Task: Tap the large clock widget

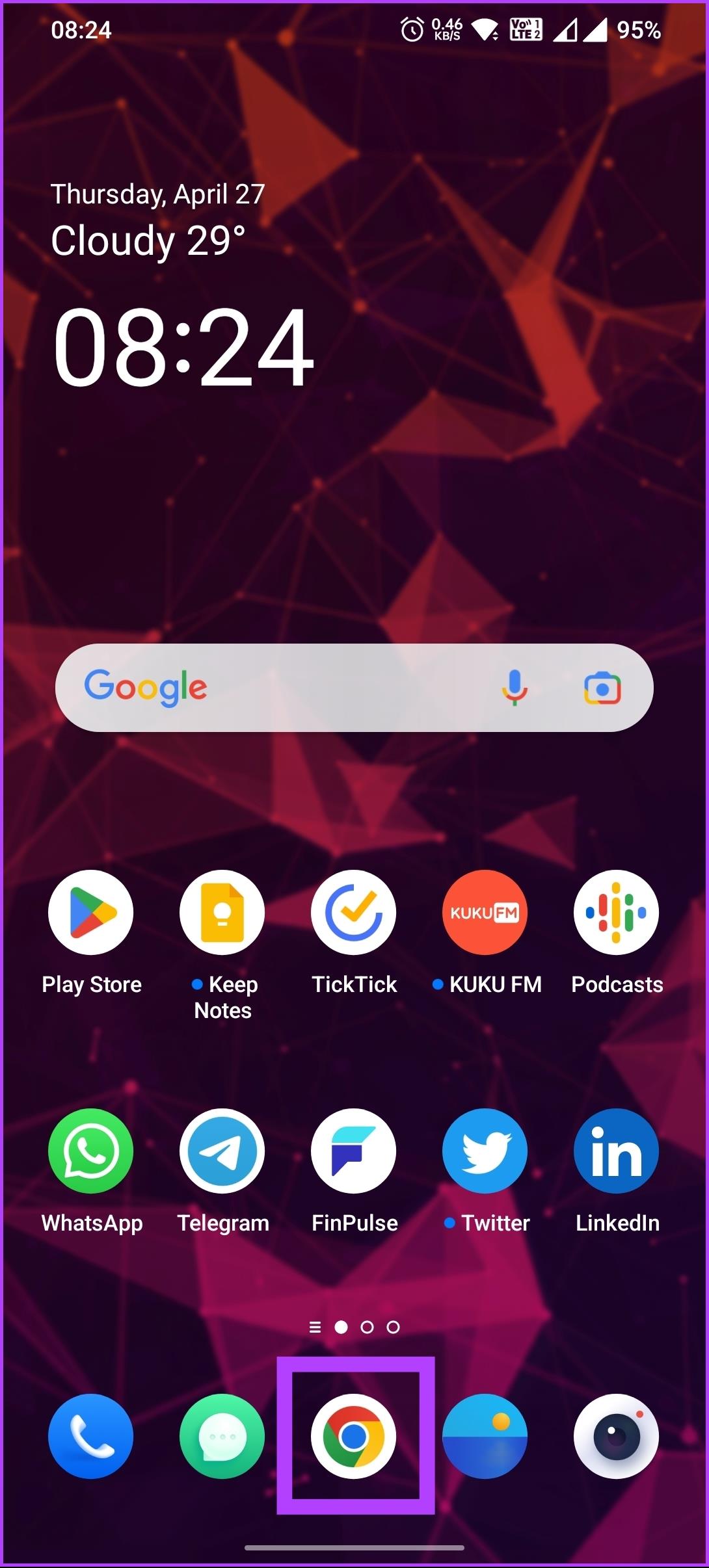Action: coord(183,348)
